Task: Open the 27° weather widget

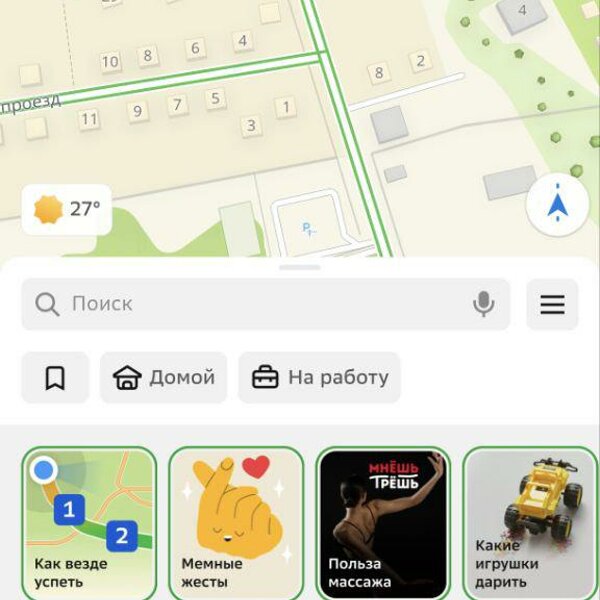Action: [x=66, y=209]
